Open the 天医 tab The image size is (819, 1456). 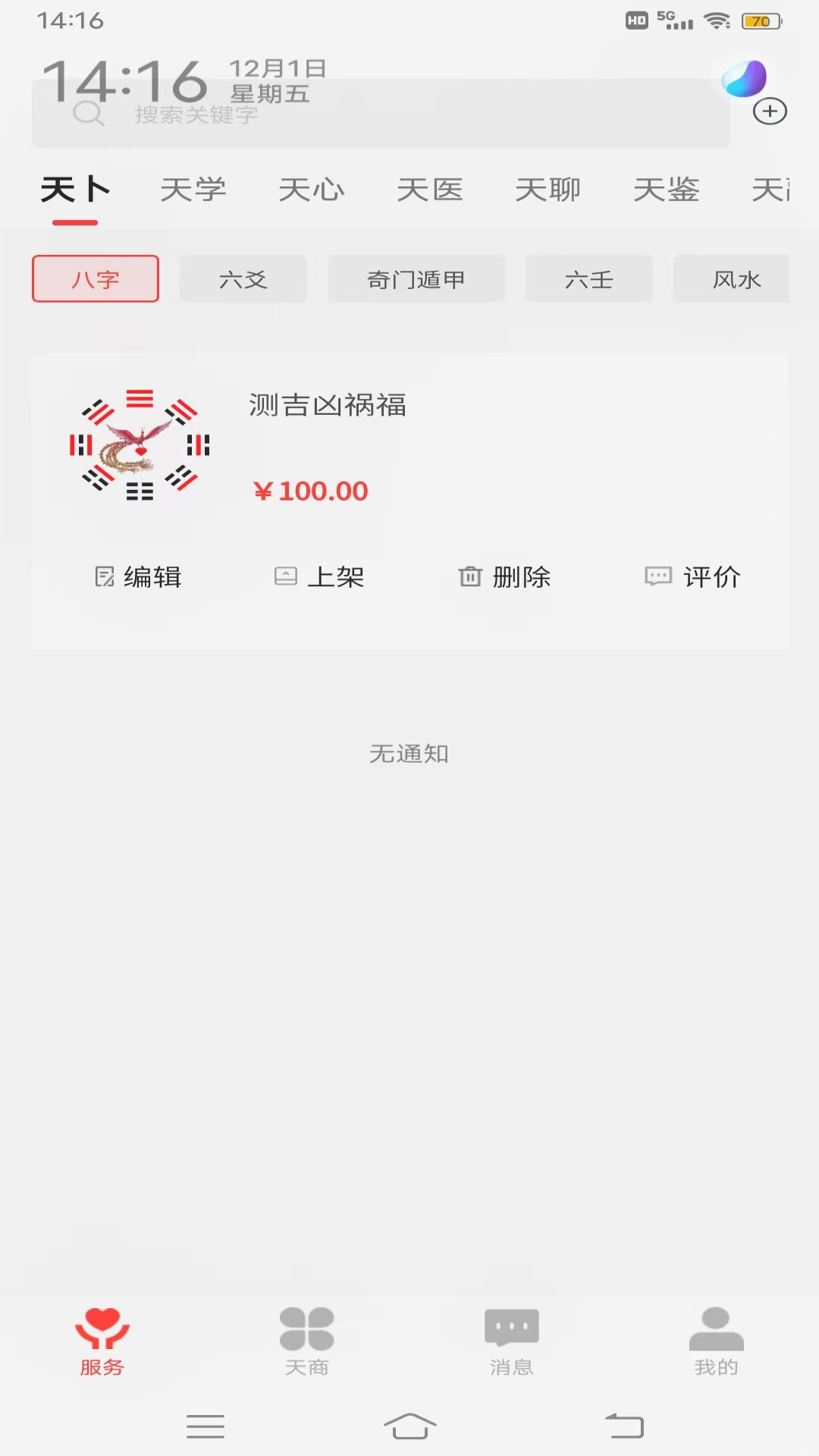431,190
